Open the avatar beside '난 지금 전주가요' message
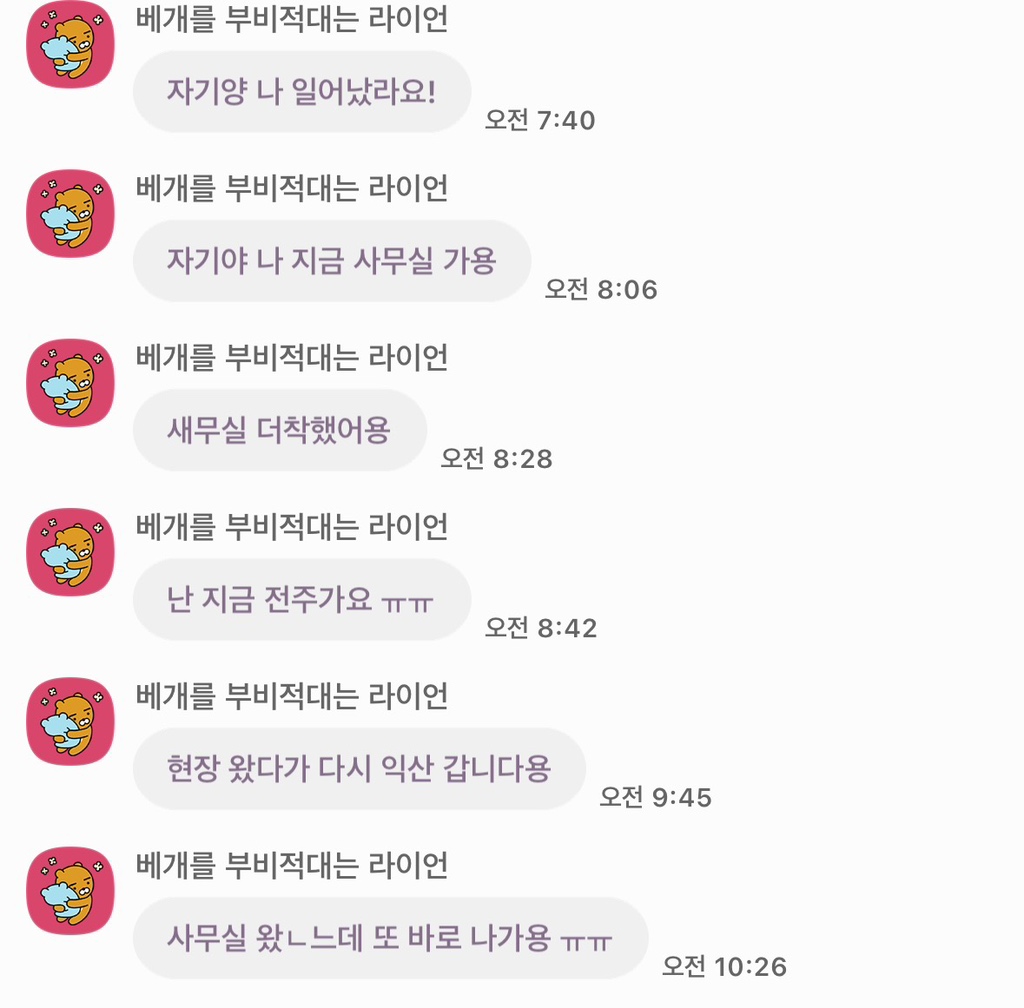1024x1008 pixels. coord(70,552)
